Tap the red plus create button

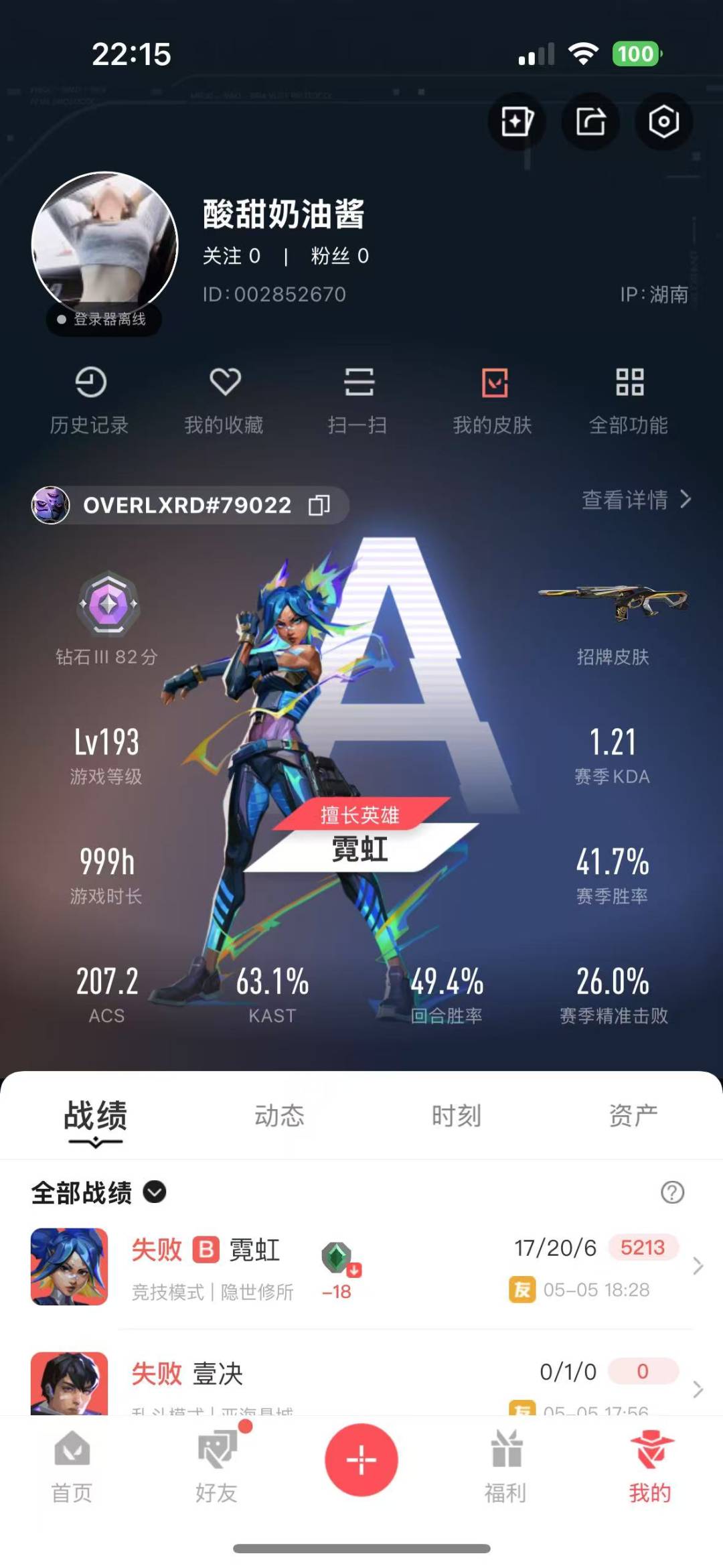[361, 1459]
